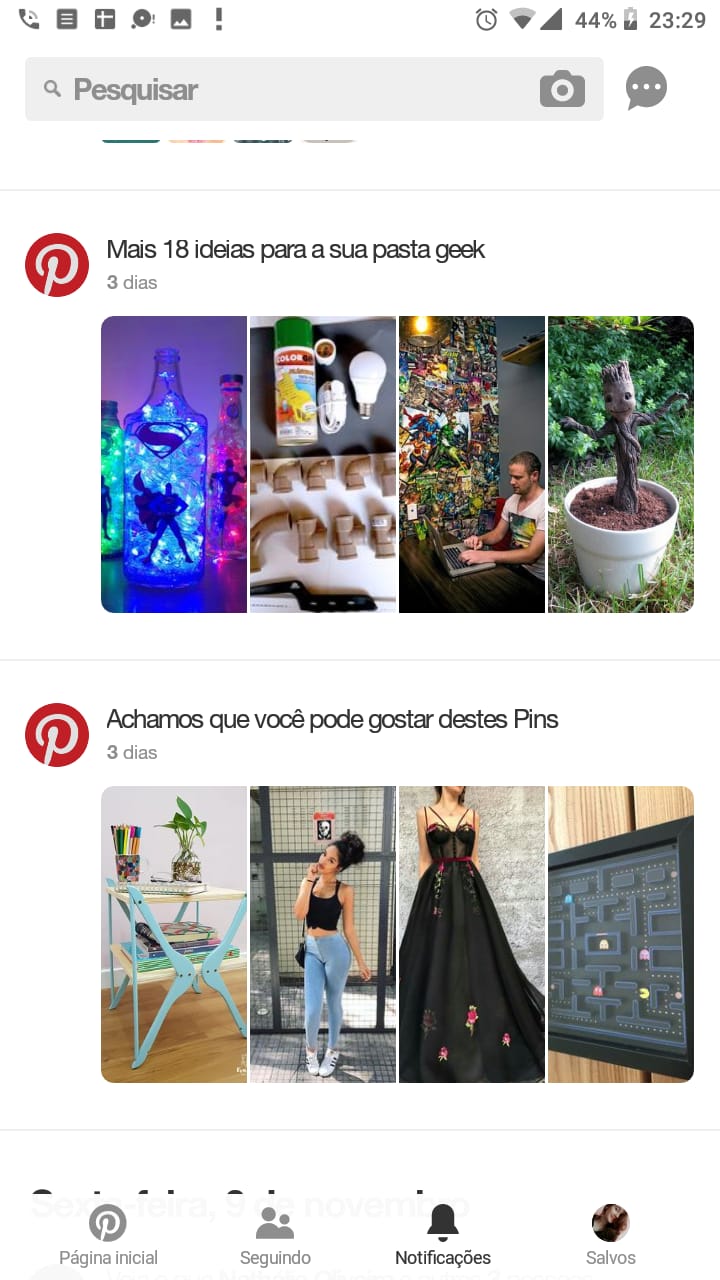View the woman in jeans pin
This screenshot has width=720, height=1280.
(x=323, y=934)
